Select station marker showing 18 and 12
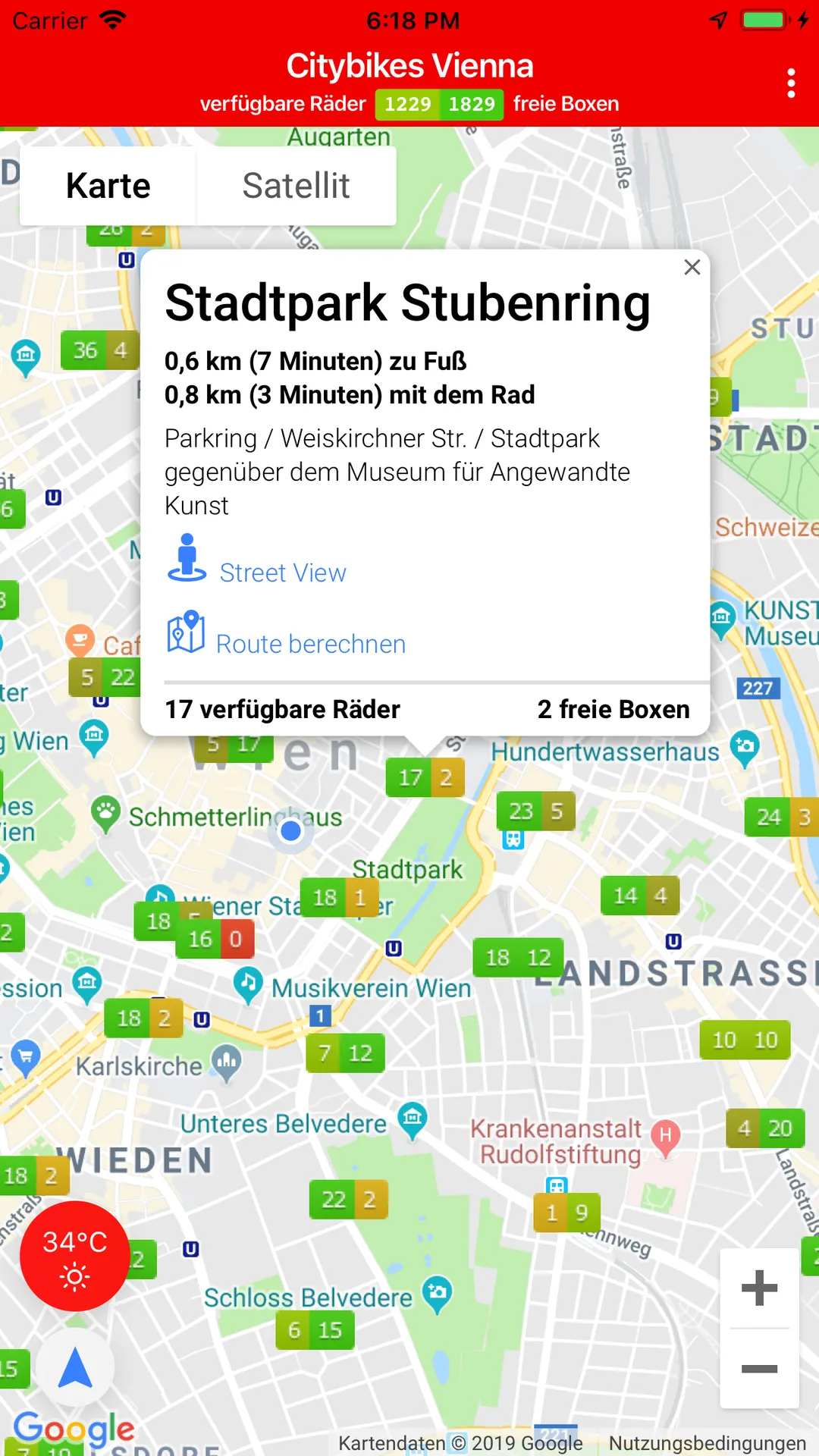Image resolution: width=819 pixels, height=1456 pixels. tap(518, 958)
